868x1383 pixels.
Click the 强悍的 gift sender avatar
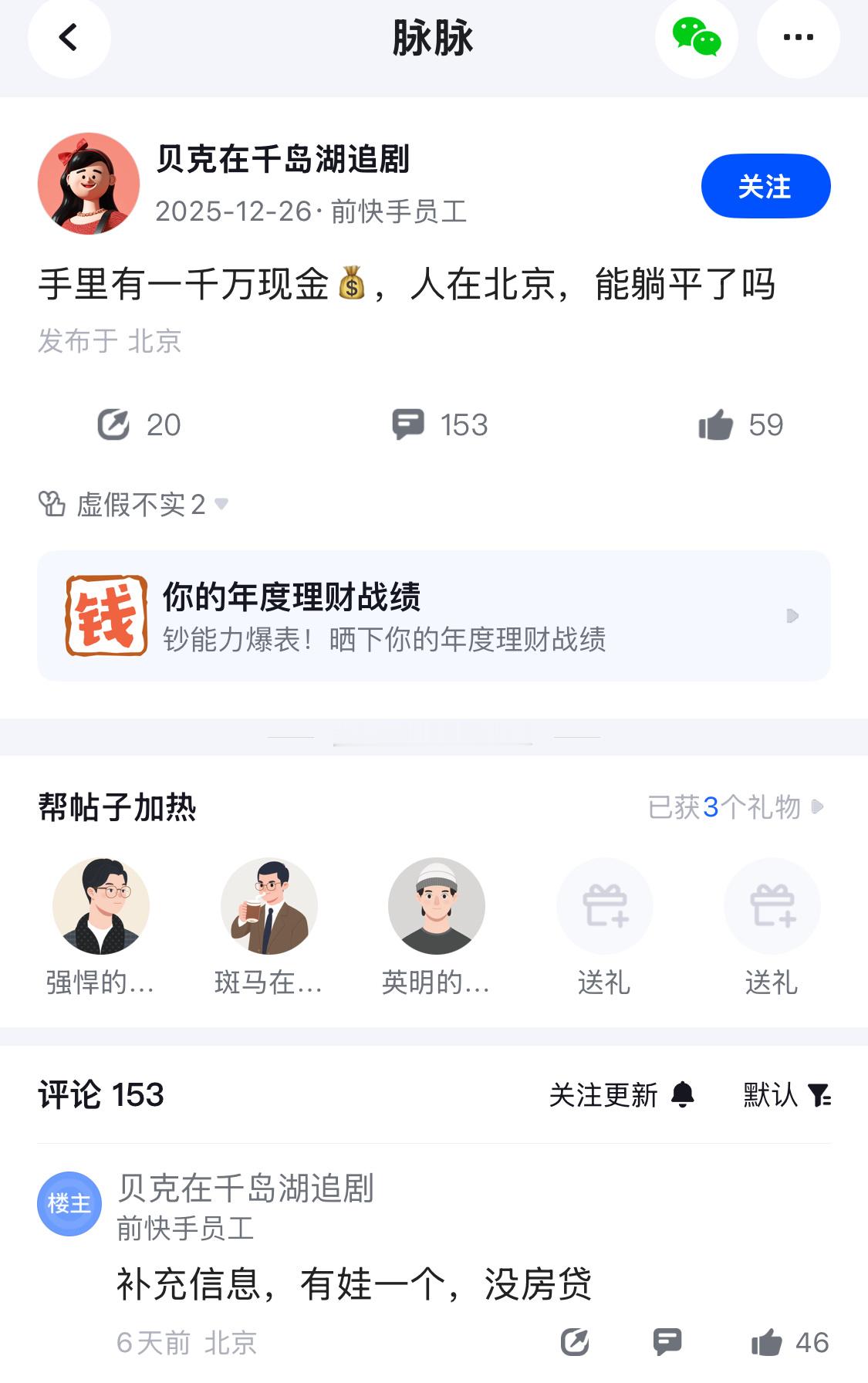click(100, 907)
